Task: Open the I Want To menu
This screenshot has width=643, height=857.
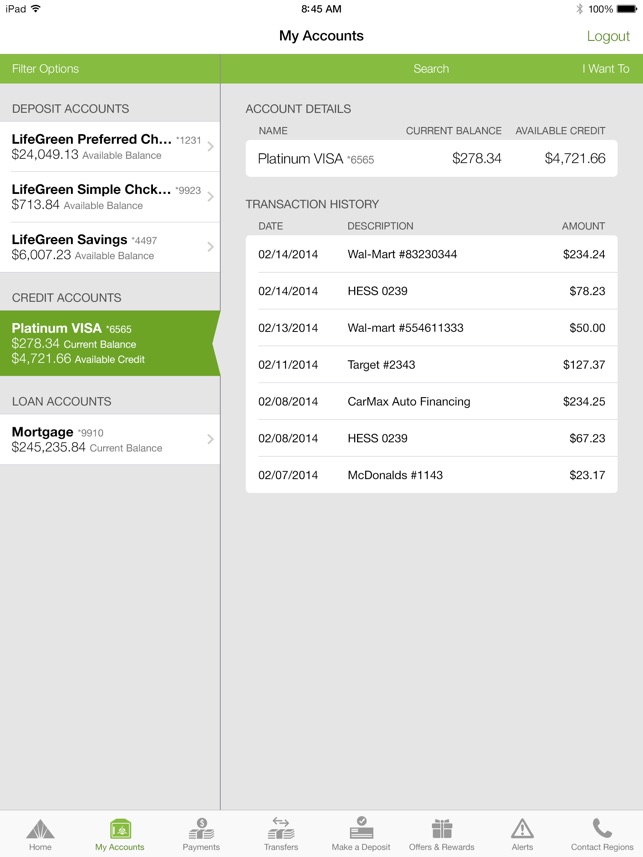Action: (x=605, y=69)
